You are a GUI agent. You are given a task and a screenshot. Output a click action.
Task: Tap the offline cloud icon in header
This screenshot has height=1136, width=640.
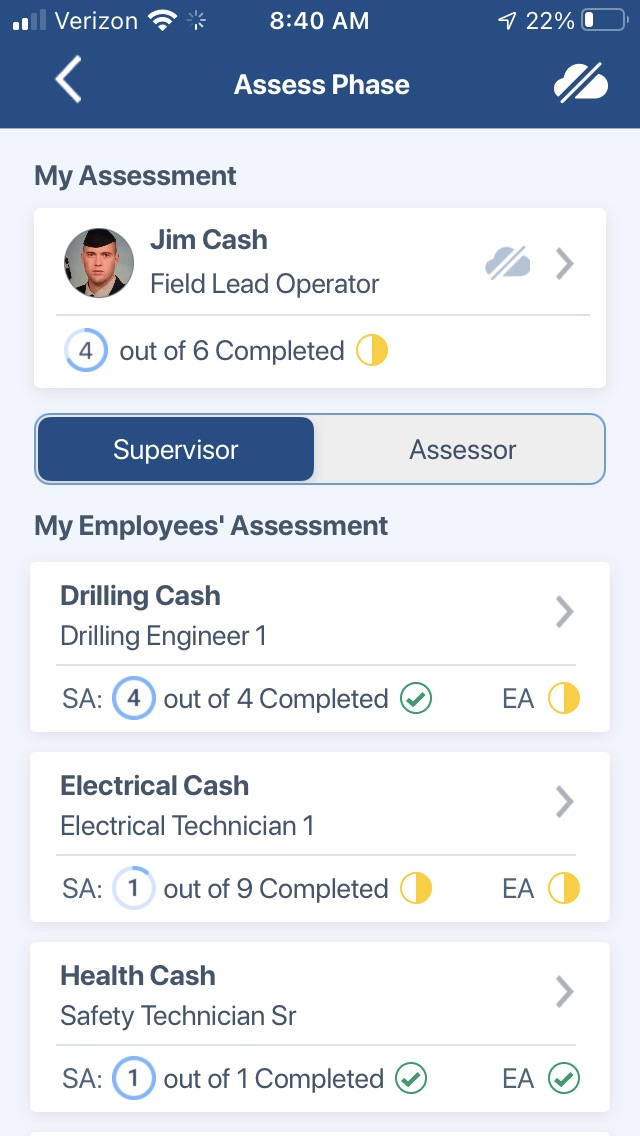coord(581,81)
